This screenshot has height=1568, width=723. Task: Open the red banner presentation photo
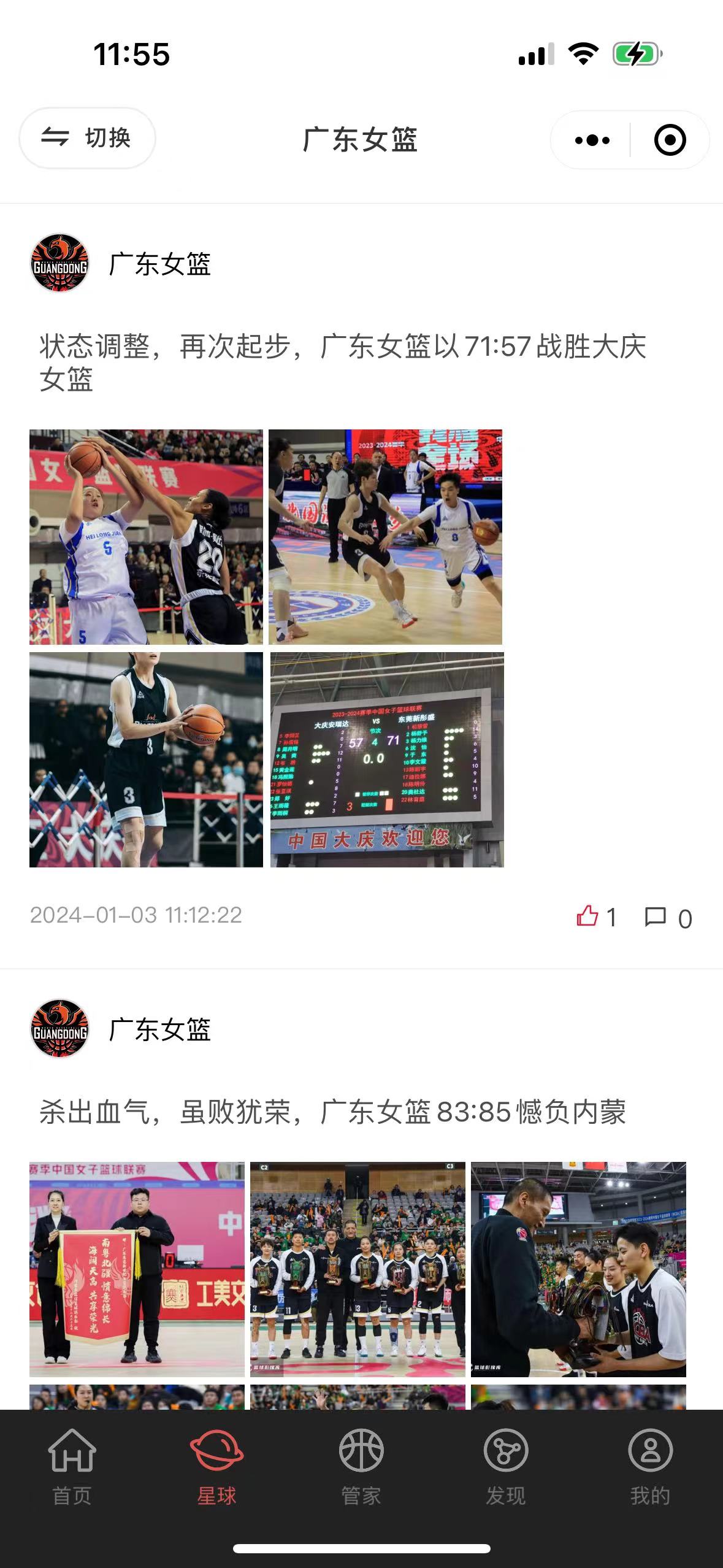[x=137, y=1269]
